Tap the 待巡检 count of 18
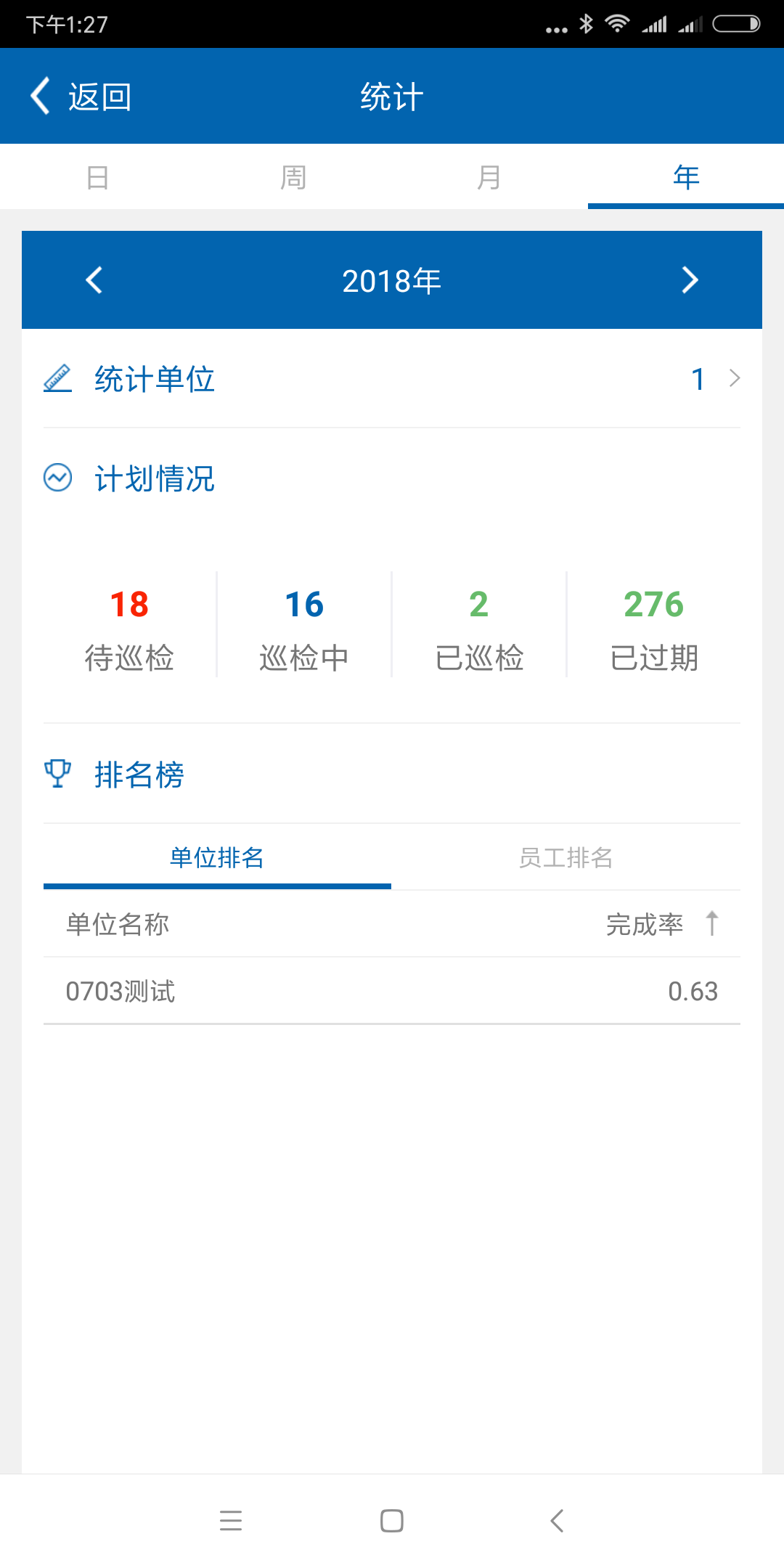This screenshot has width=784, height=1568. 129,604
